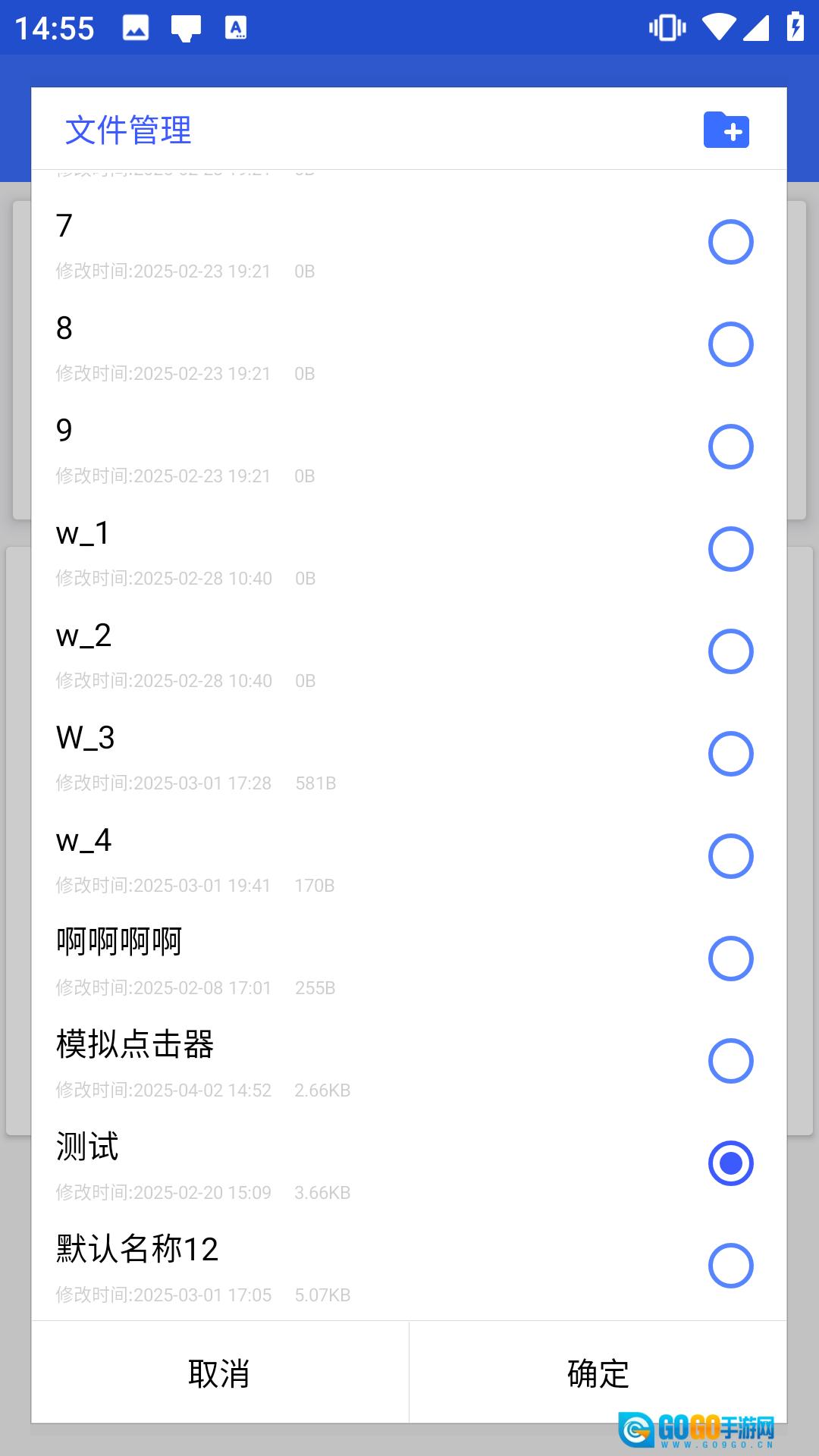Screen dimensions: 819x1456
Task: Select the W_3 file
Action: pos(730,754)
